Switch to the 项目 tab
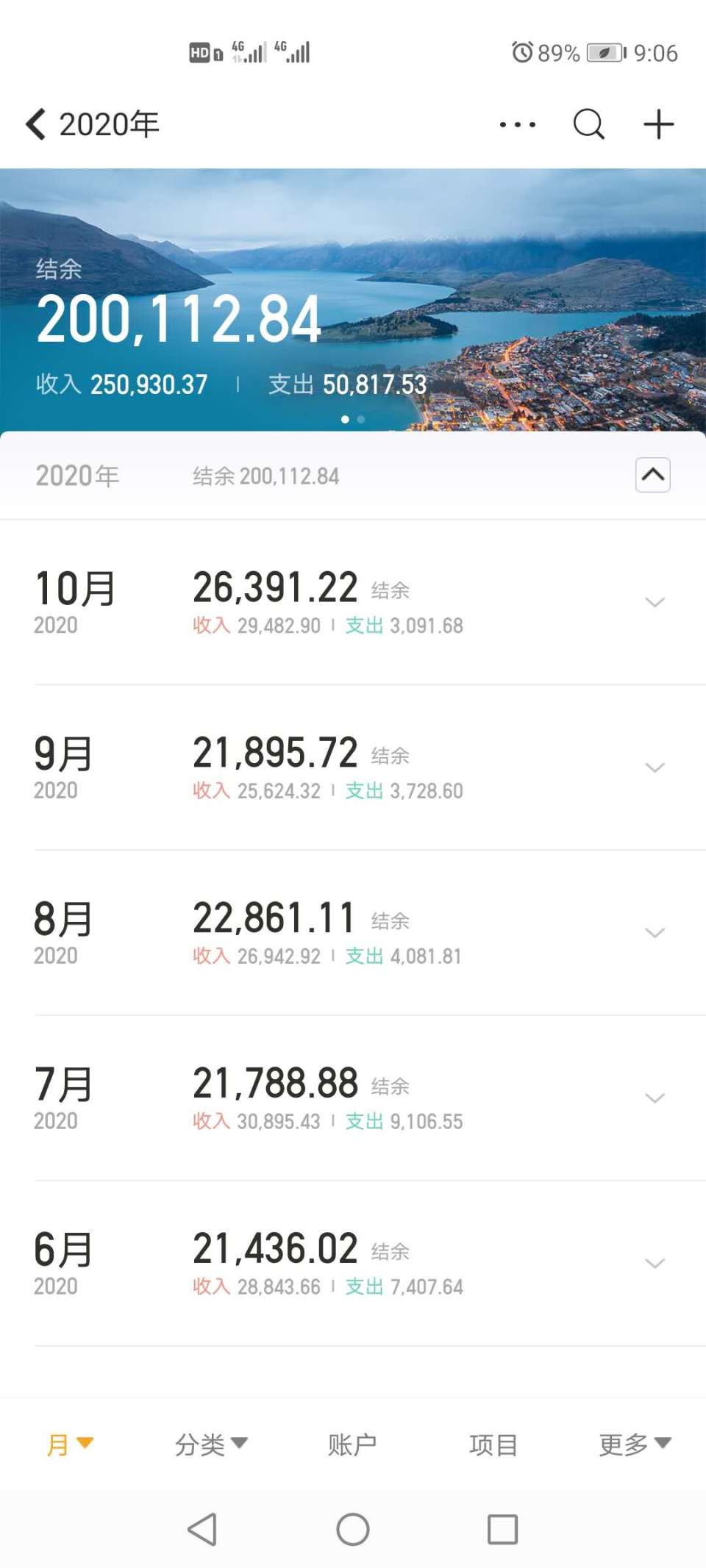 pos(493,1445)
